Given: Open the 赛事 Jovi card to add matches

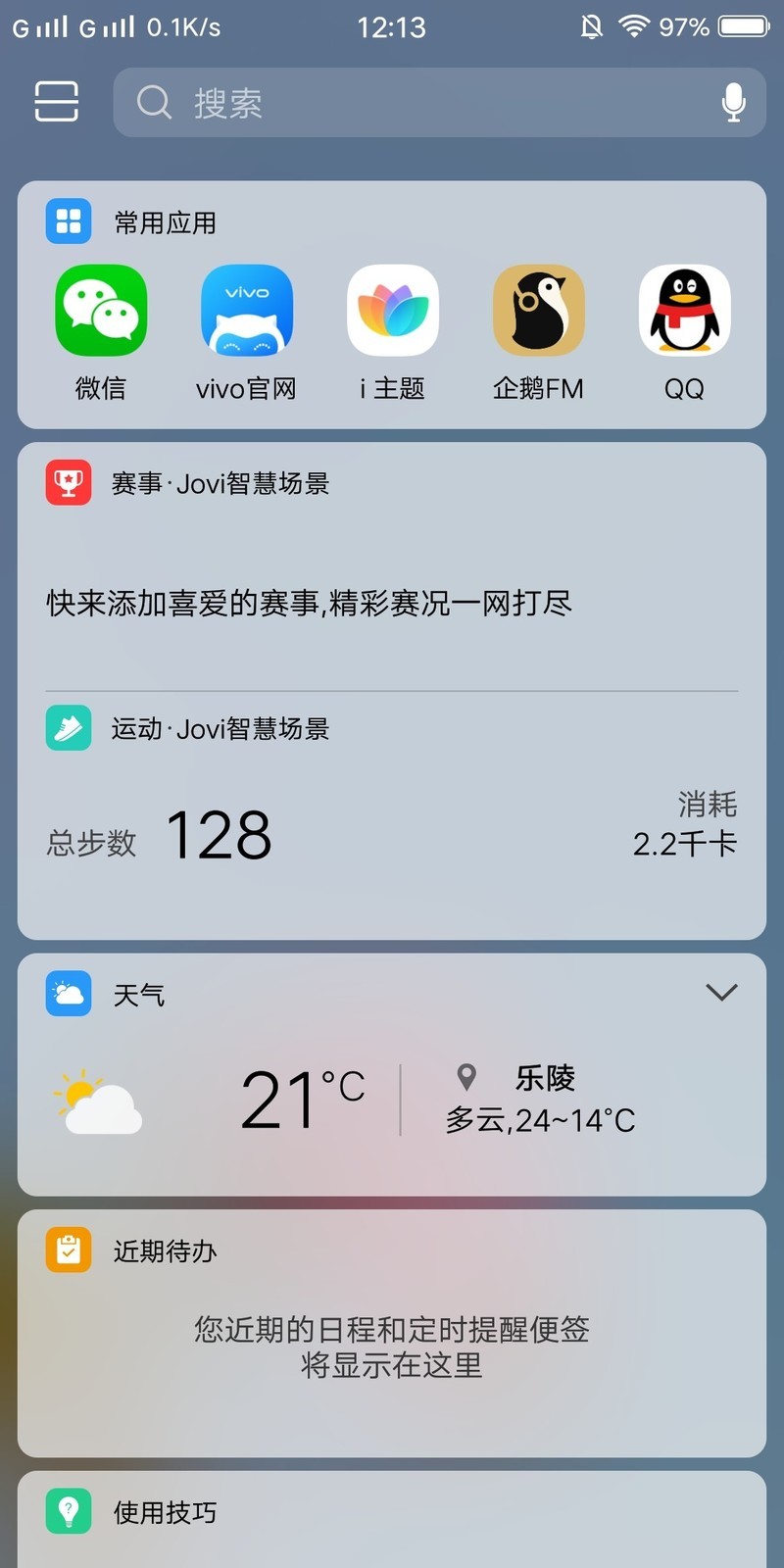Looking at the screenshot, I should pyautogui.click(x=392, y=566).
